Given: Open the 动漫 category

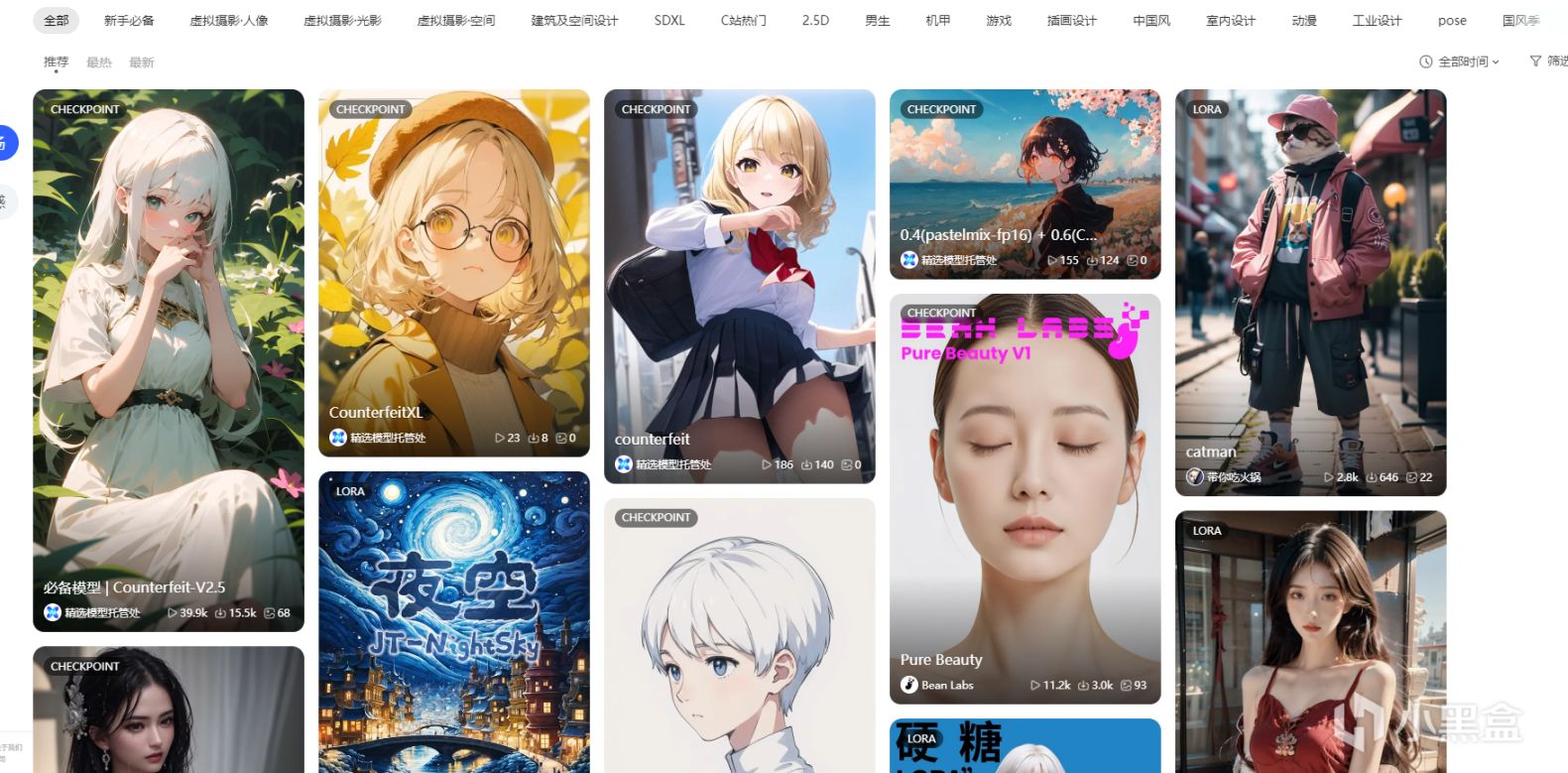Looking at the screenshot, I should [1304, 20].
